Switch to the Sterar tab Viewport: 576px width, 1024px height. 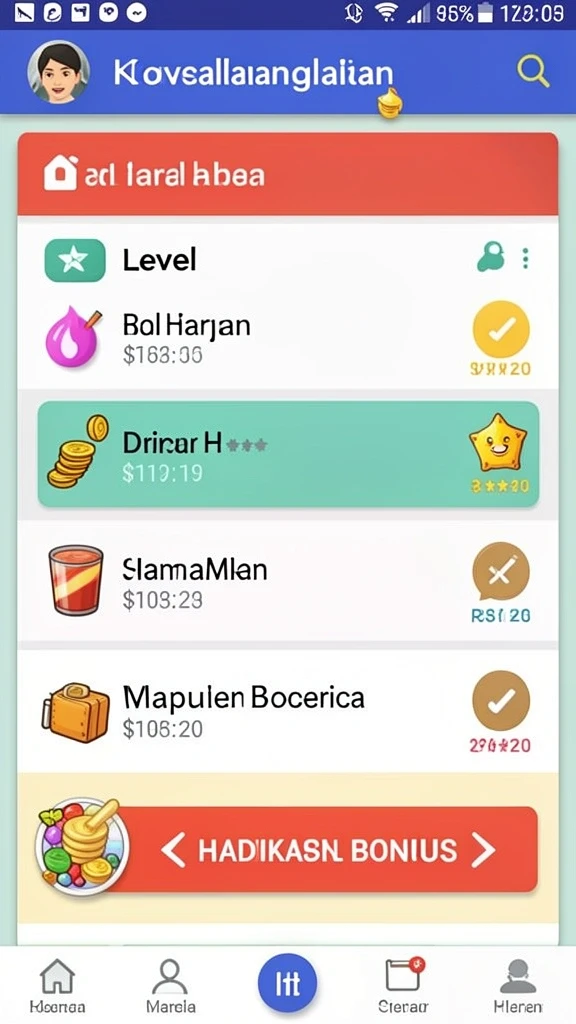403,985
